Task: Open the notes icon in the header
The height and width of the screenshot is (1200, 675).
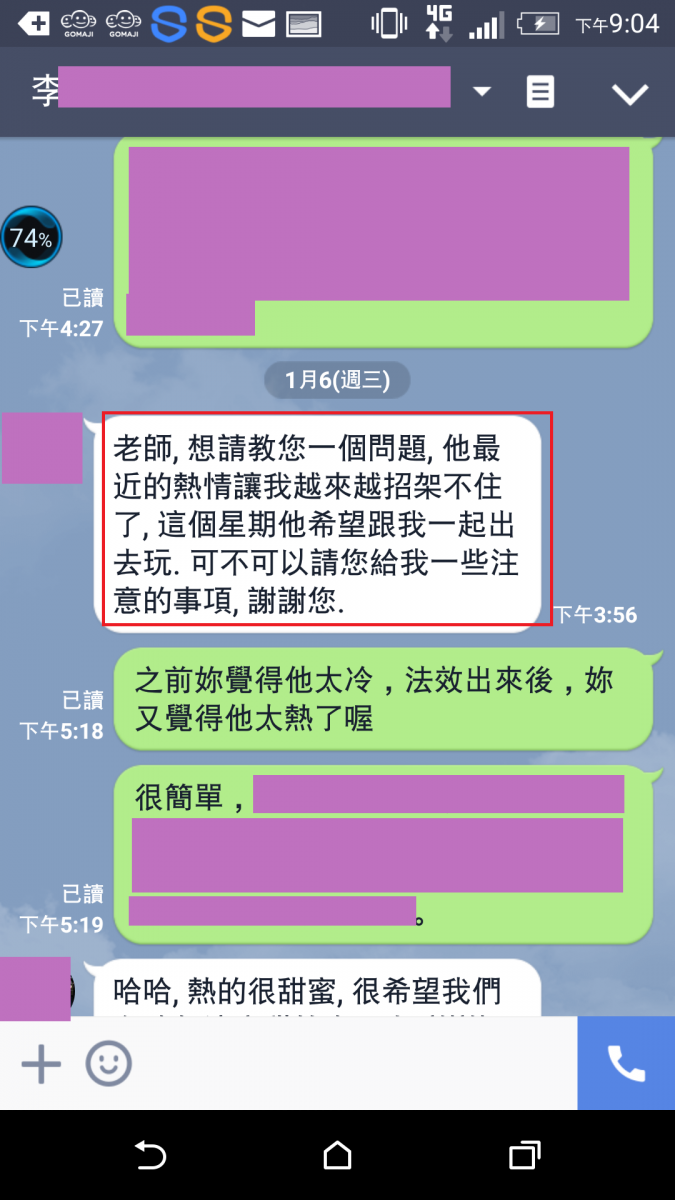Action: (540, 93)
